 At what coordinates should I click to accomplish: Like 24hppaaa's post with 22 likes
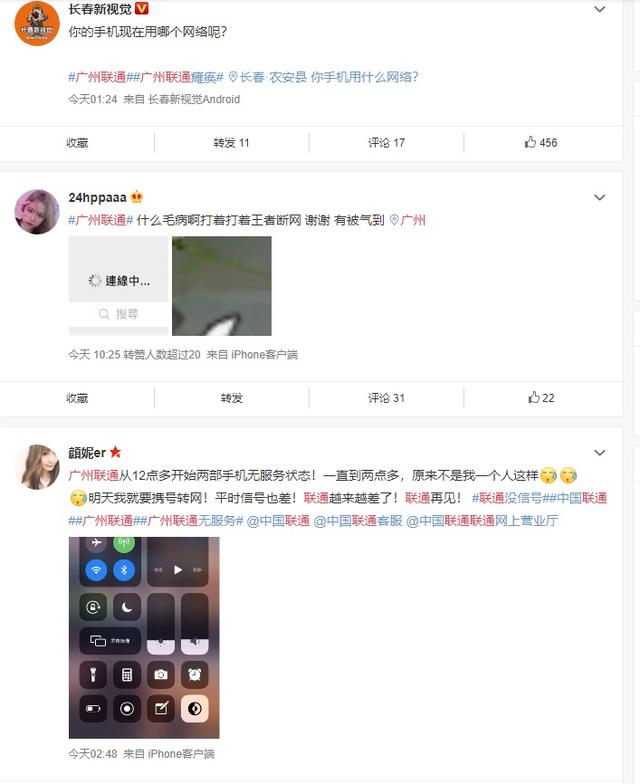click(541, 398)
